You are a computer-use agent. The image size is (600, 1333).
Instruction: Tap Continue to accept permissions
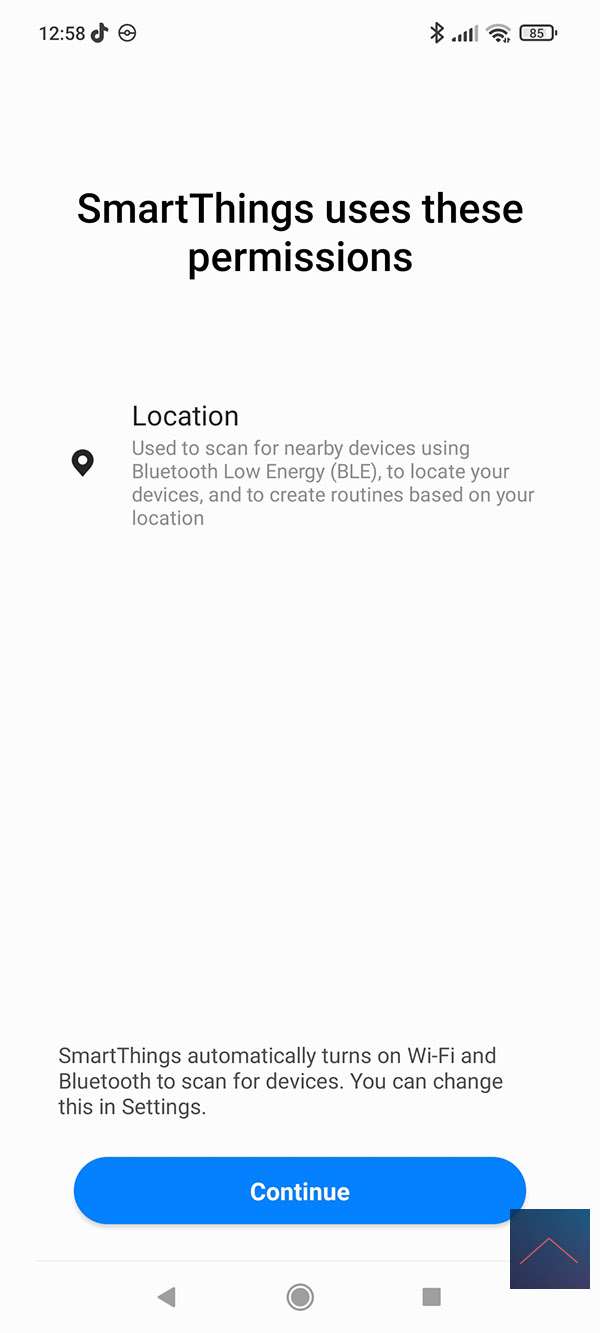299,1191
